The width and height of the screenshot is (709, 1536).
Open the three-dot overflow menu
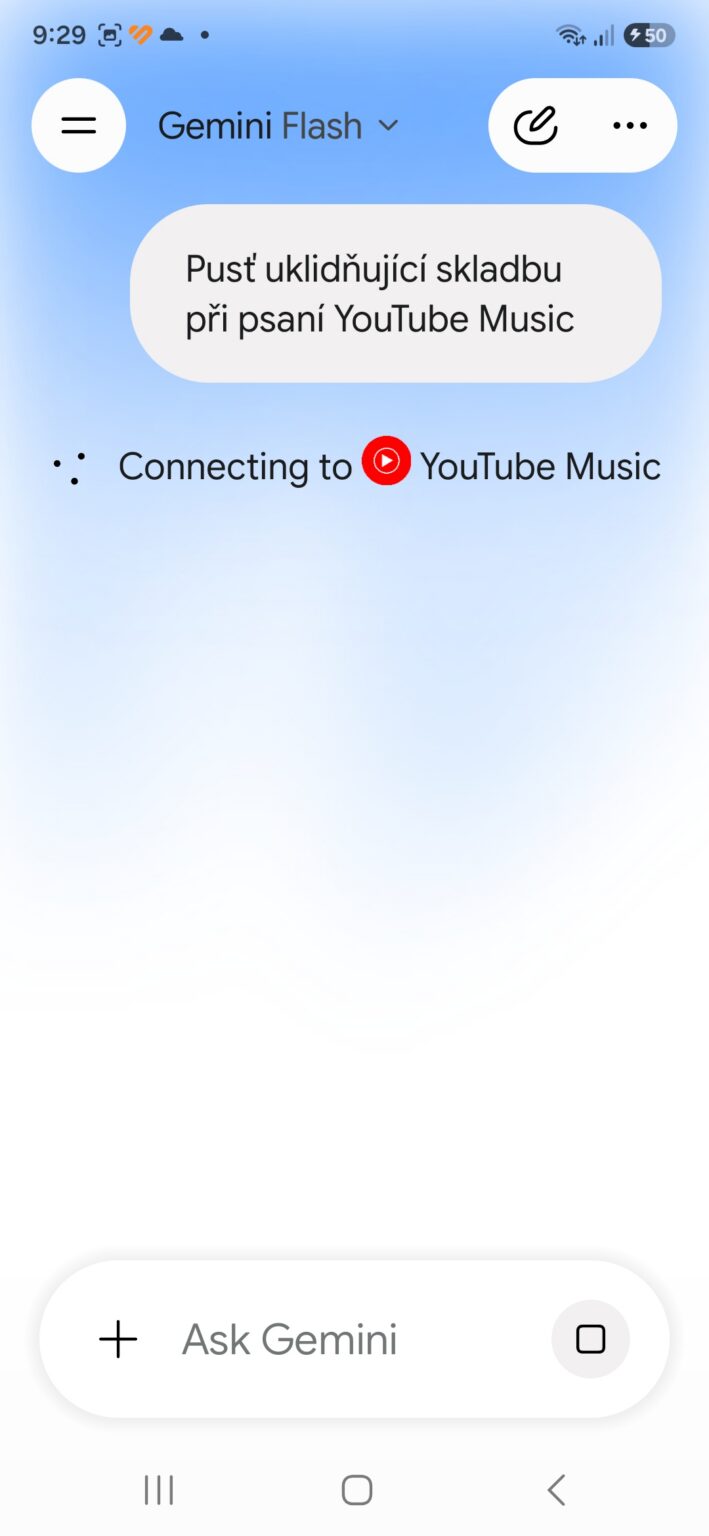[630, 126]
